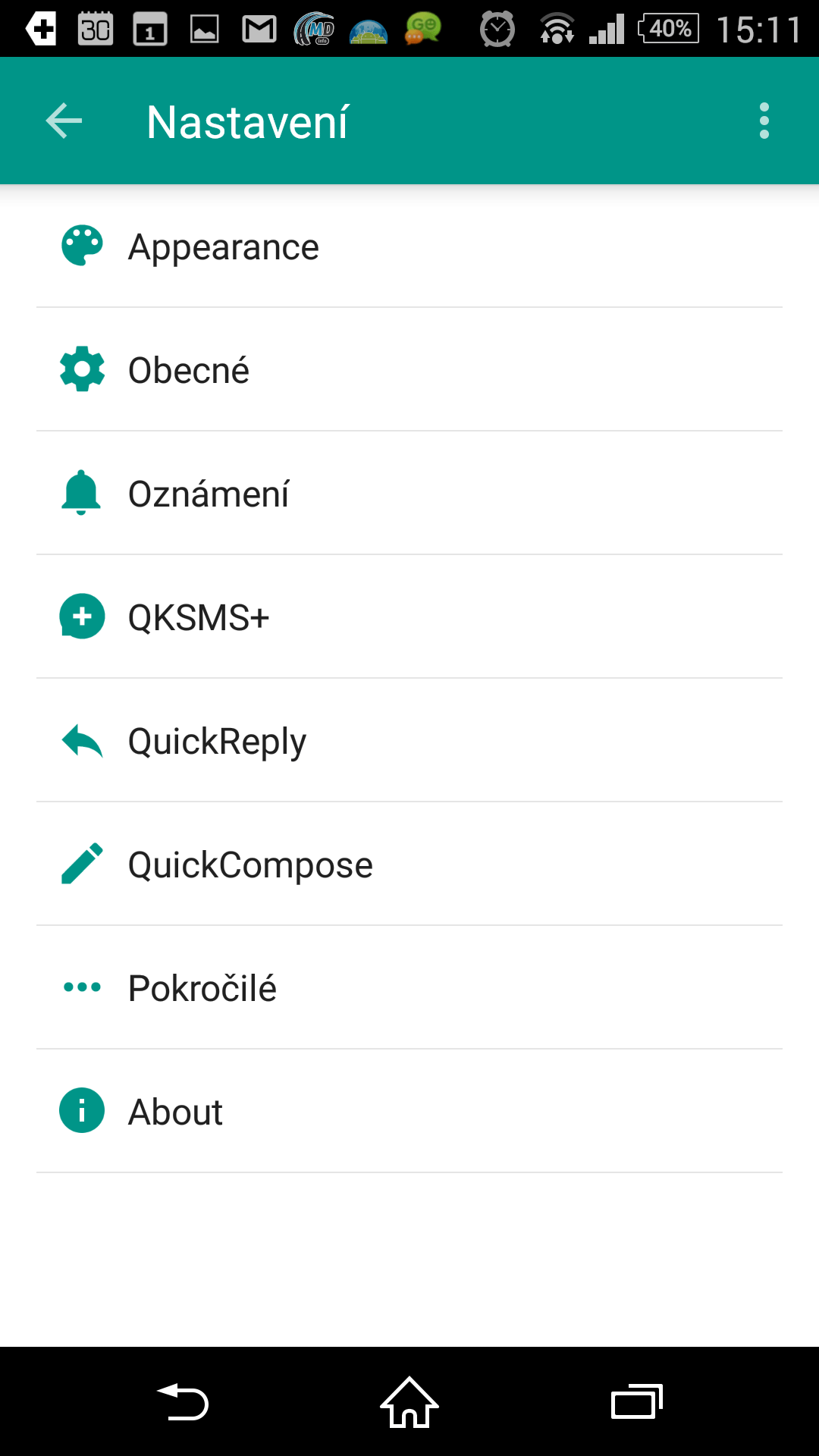Image resolution: width=819 pixels, height=1456 pixels.
Task: Open Oznámení notification settings
Action: (x=409, y=494)
